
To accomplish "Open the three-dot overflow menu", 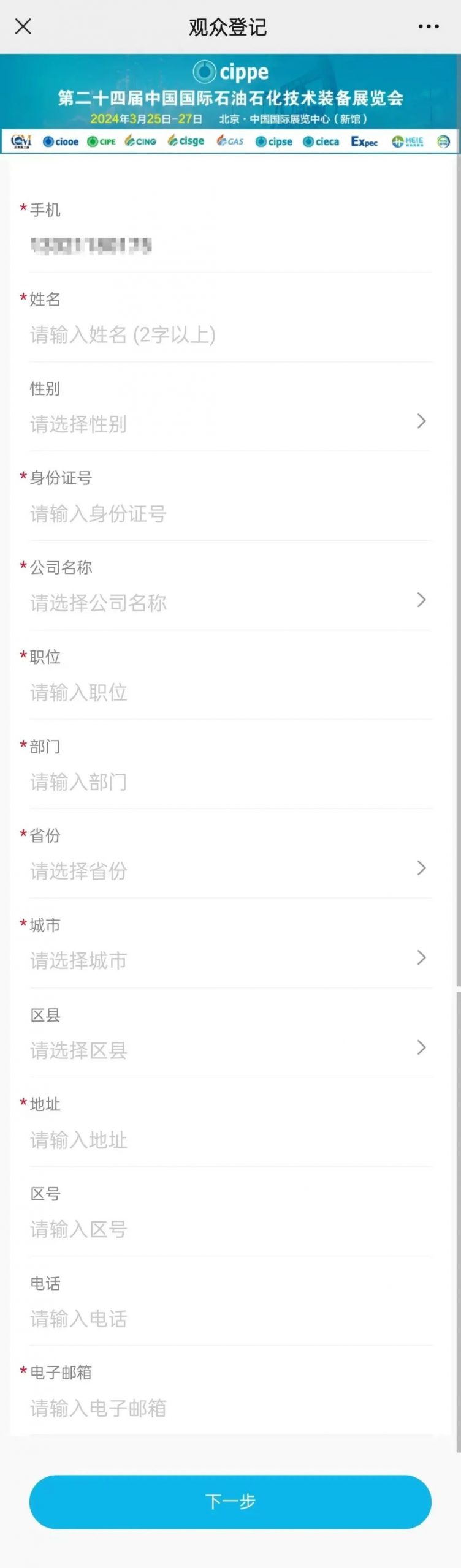I will [428, 26].
